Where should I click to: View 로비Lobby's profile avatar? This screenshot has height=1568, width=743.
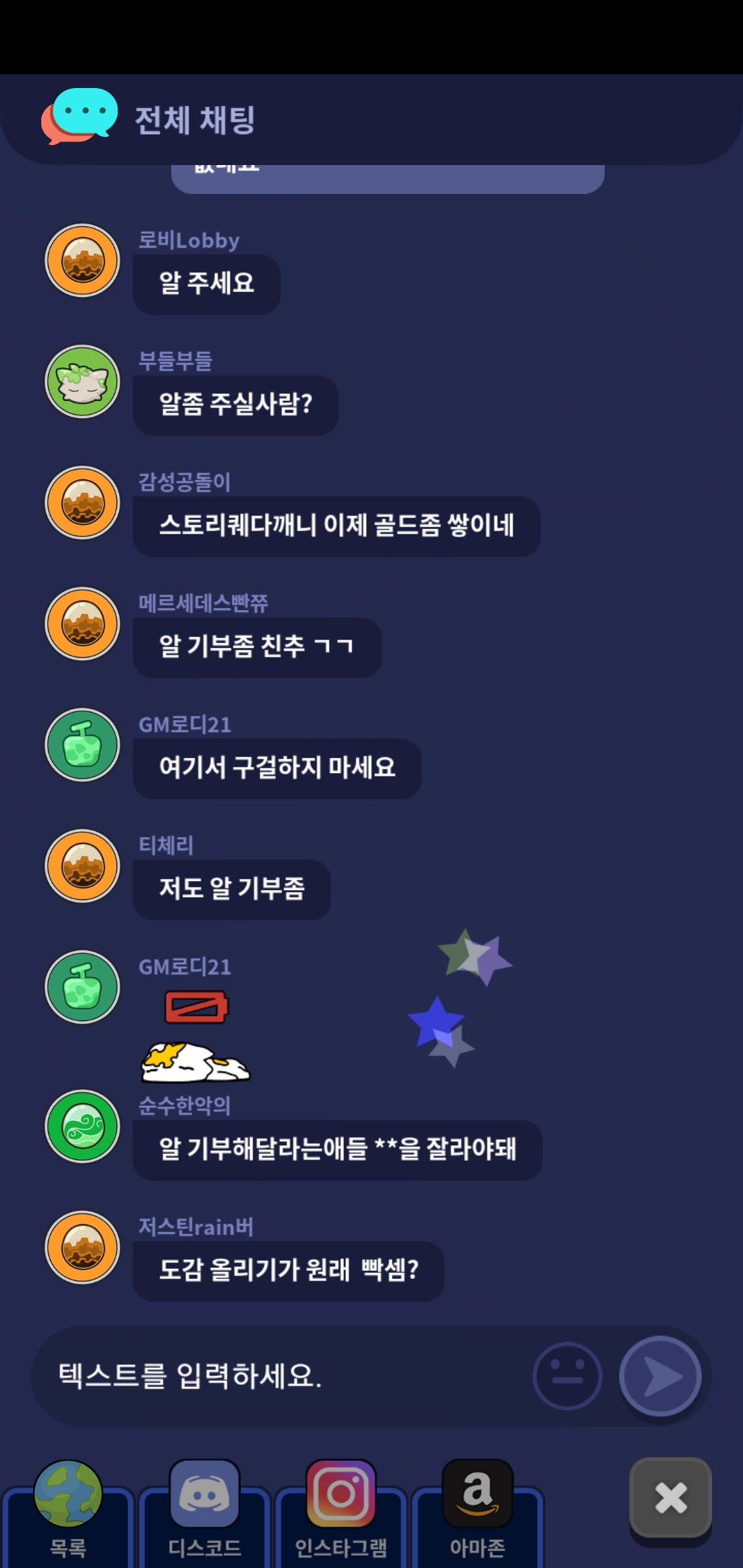coord(83,261)
